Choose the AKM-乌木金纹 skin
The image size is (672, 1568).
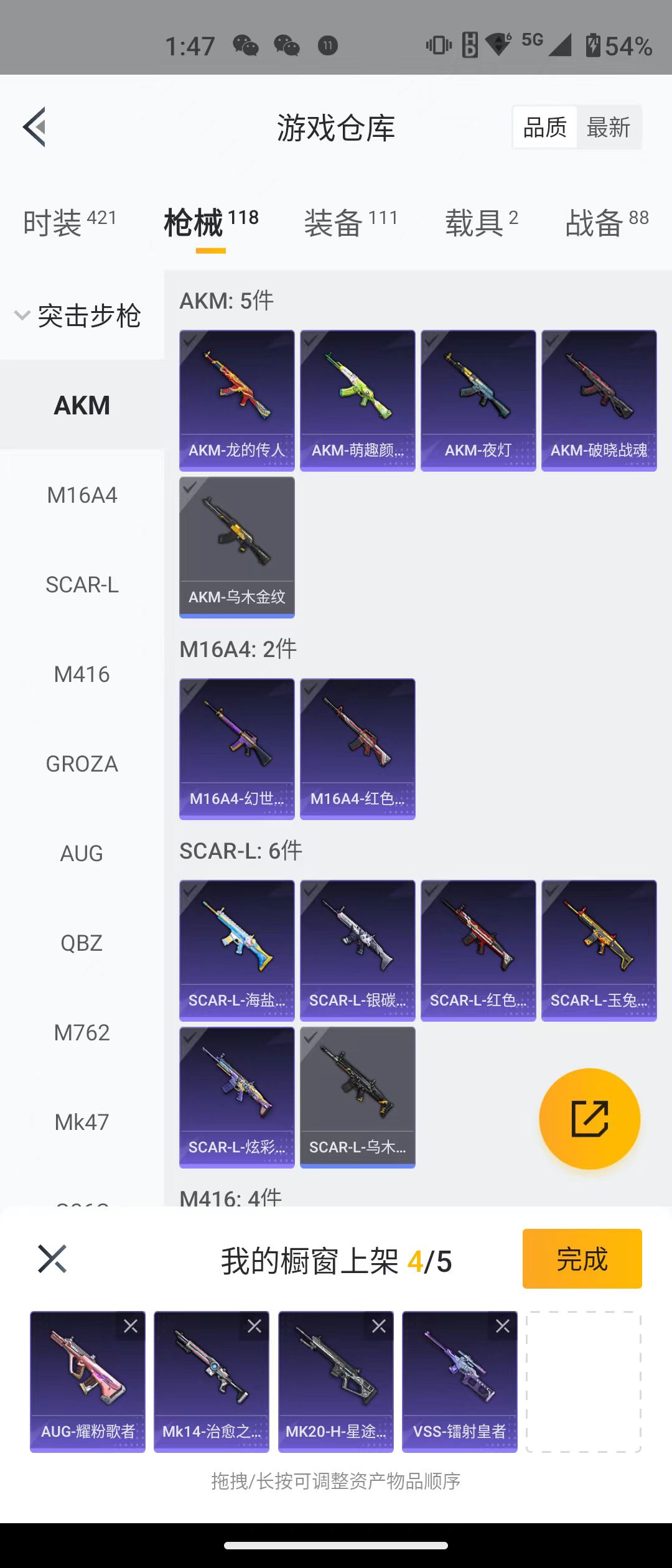pos(236,547)
